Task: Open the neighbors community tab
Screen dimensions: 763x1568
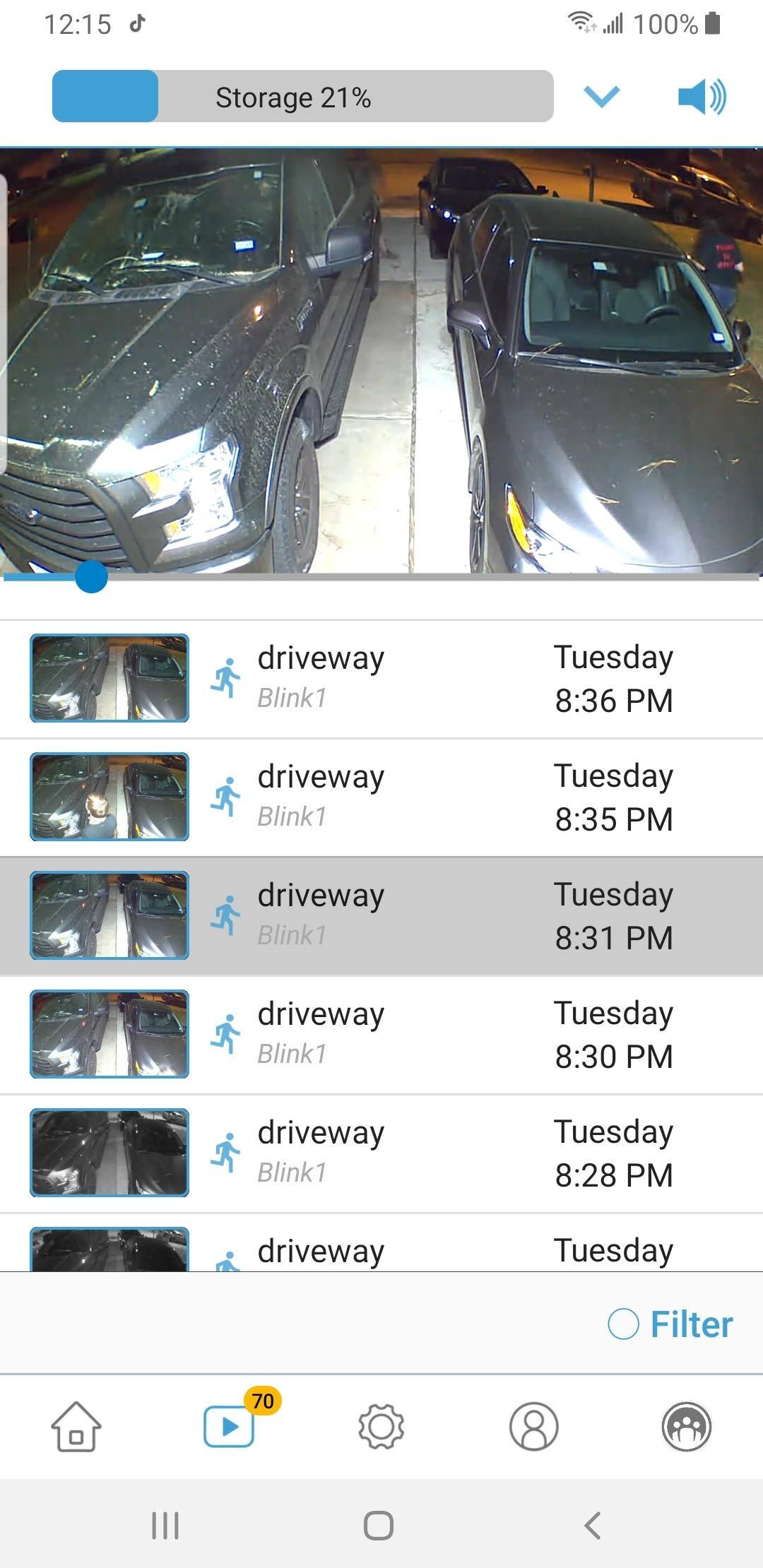Action: tap(686, 1427)
